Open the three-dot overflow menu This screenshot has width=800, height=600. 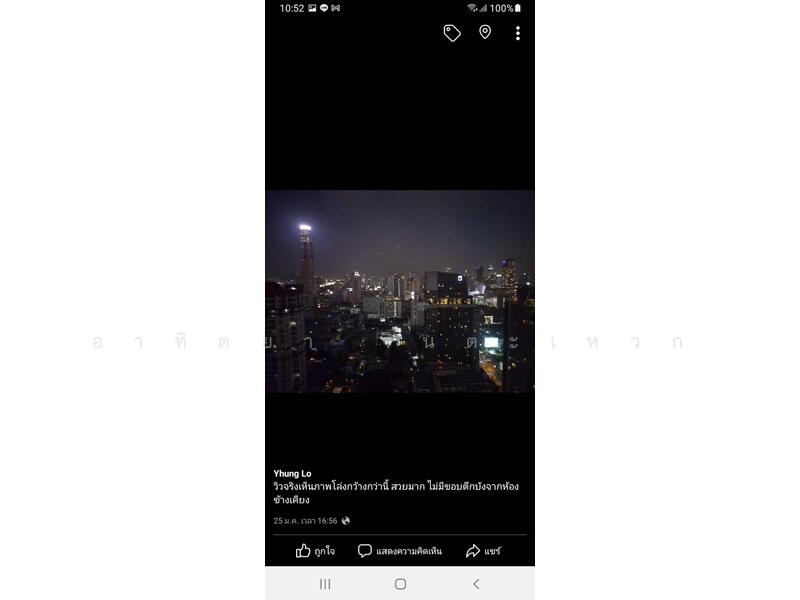click(x=517, y=33)
